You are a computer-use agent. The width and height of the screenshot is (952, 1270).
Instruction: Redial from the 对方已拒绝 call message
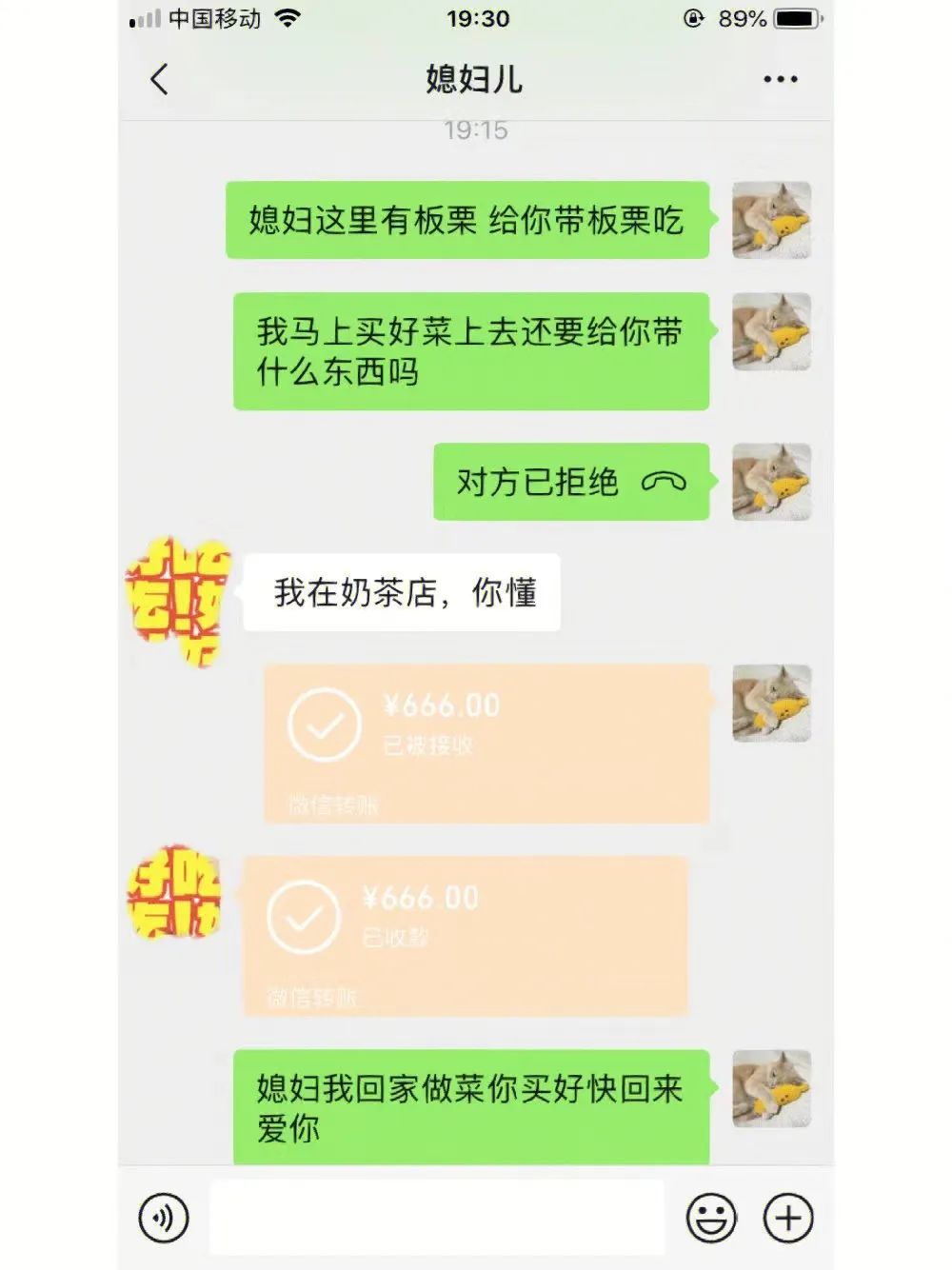pos(571,482)
